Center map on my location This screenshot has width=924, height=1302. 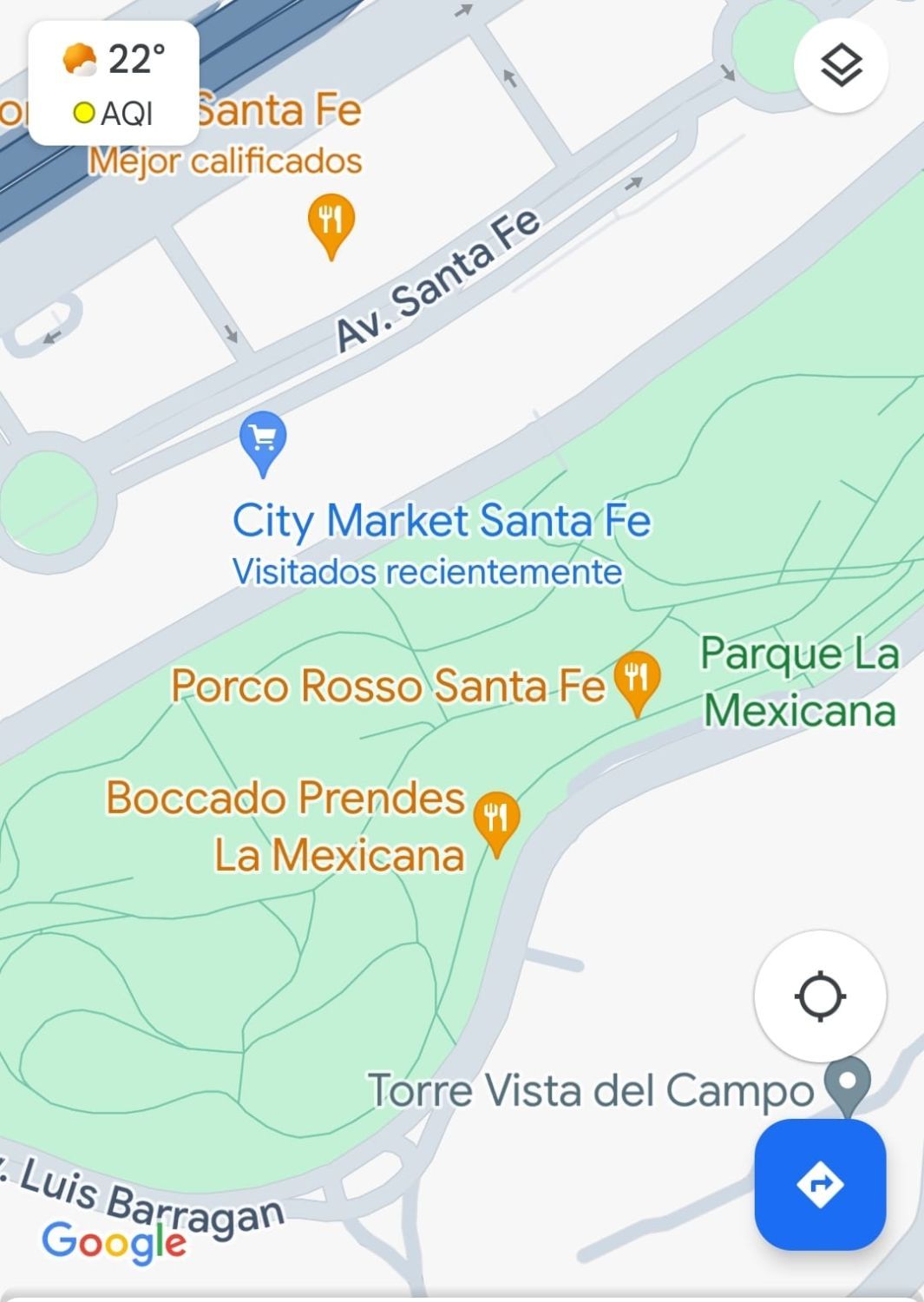tap(820, 996)
